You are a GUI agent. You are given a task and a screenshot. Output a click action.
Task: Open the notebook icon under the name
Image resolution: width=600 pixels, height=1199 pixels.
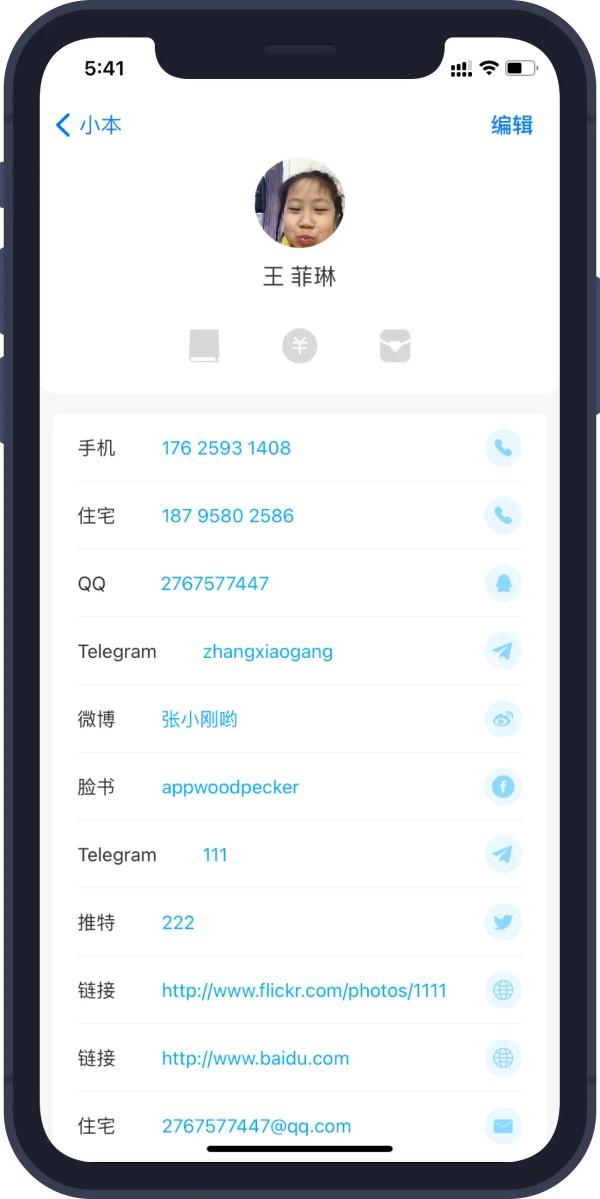click(x=204, y=346)
